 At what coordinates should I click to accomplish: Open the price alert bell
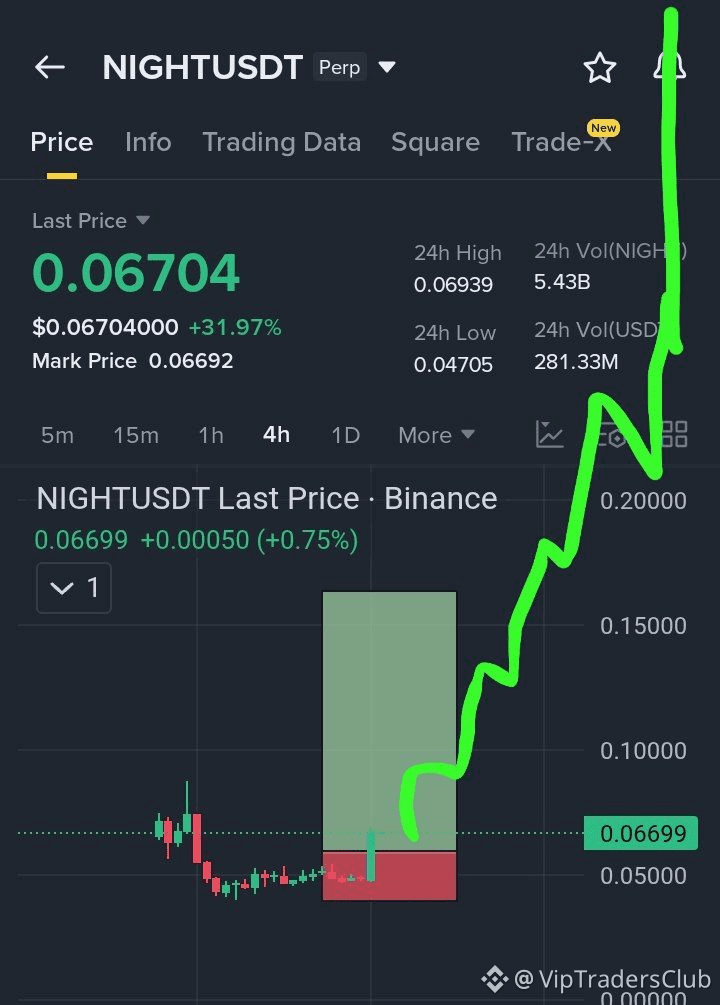(x=669, y=67)
